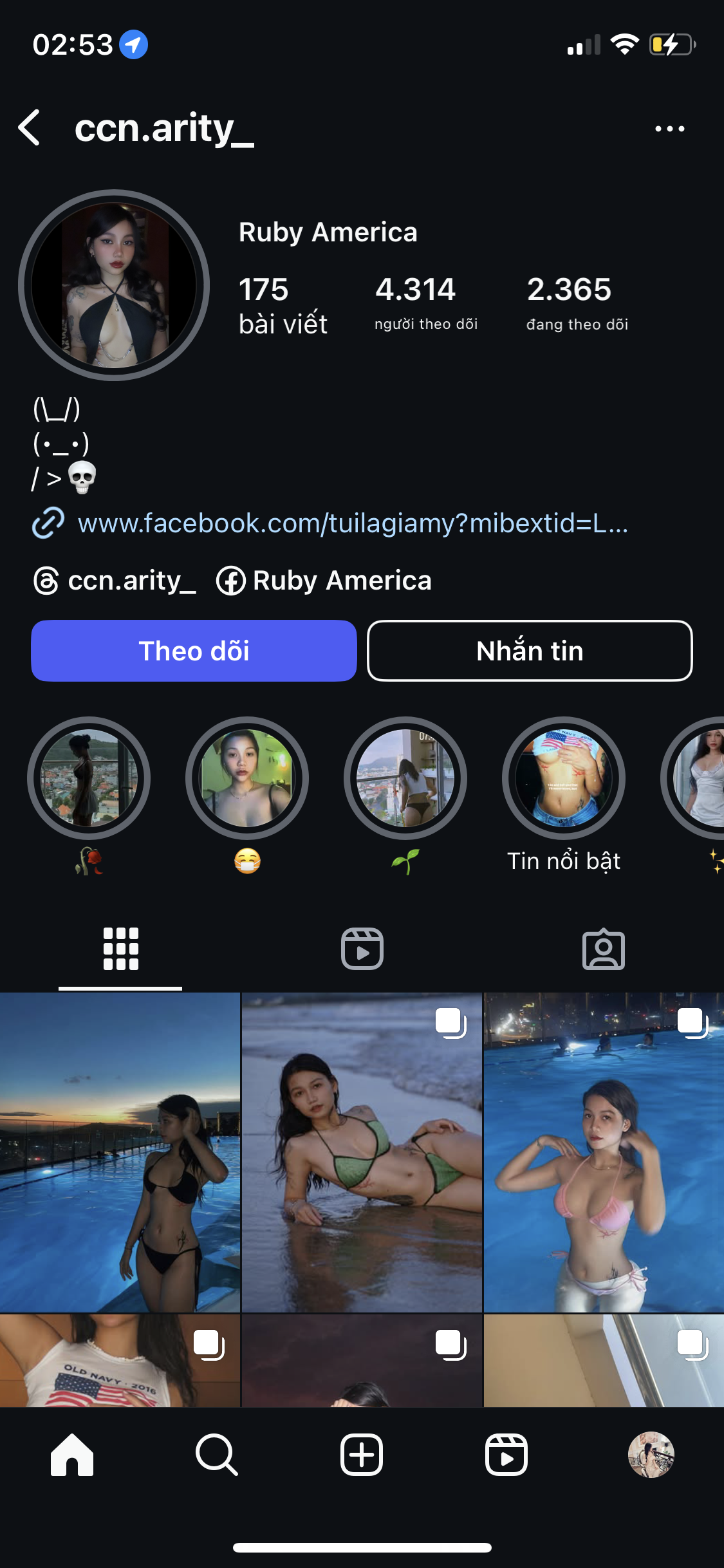Image resolution: width=724 pixels, height=1568 pixels.
Task: Open the sunset rooftop pool post
Action: pyautogui.click(x=120, y=1152)
